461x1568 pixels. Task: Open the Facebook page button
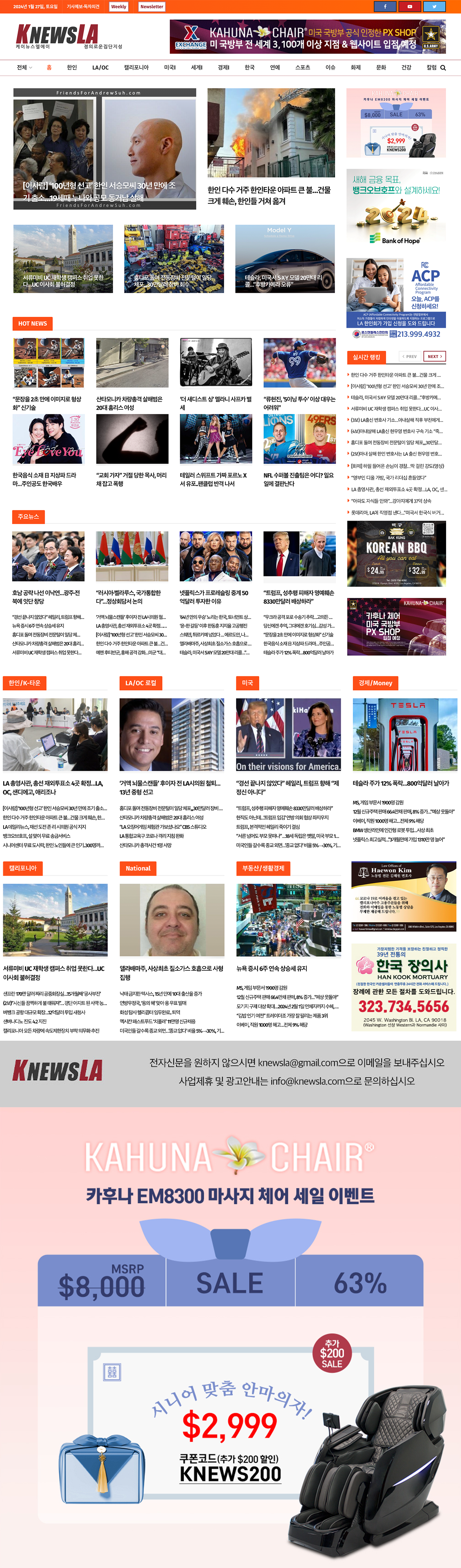tap(385, 7)
